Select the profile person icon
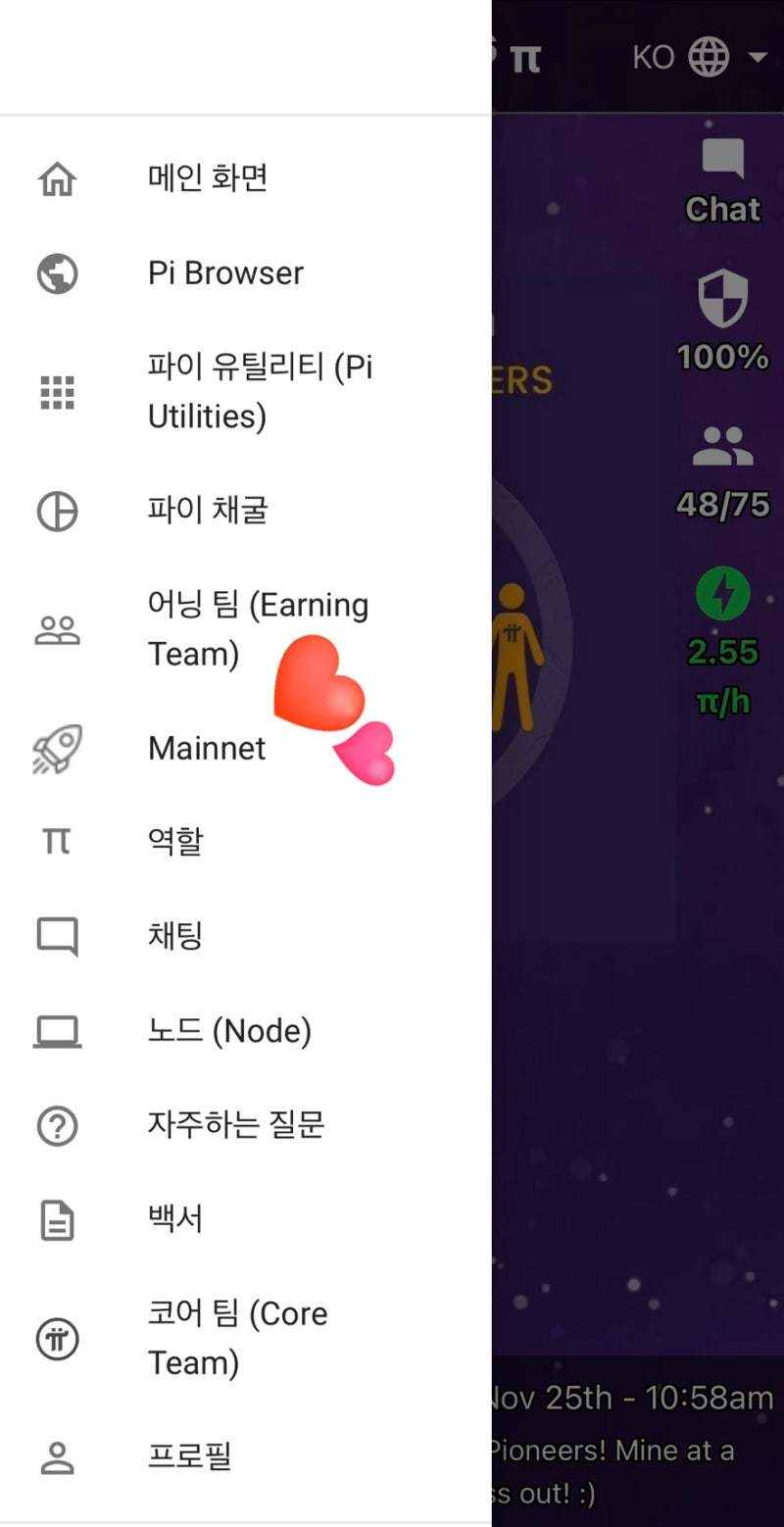Screen dimensions: 784x1527 (x=57, y=1456)
